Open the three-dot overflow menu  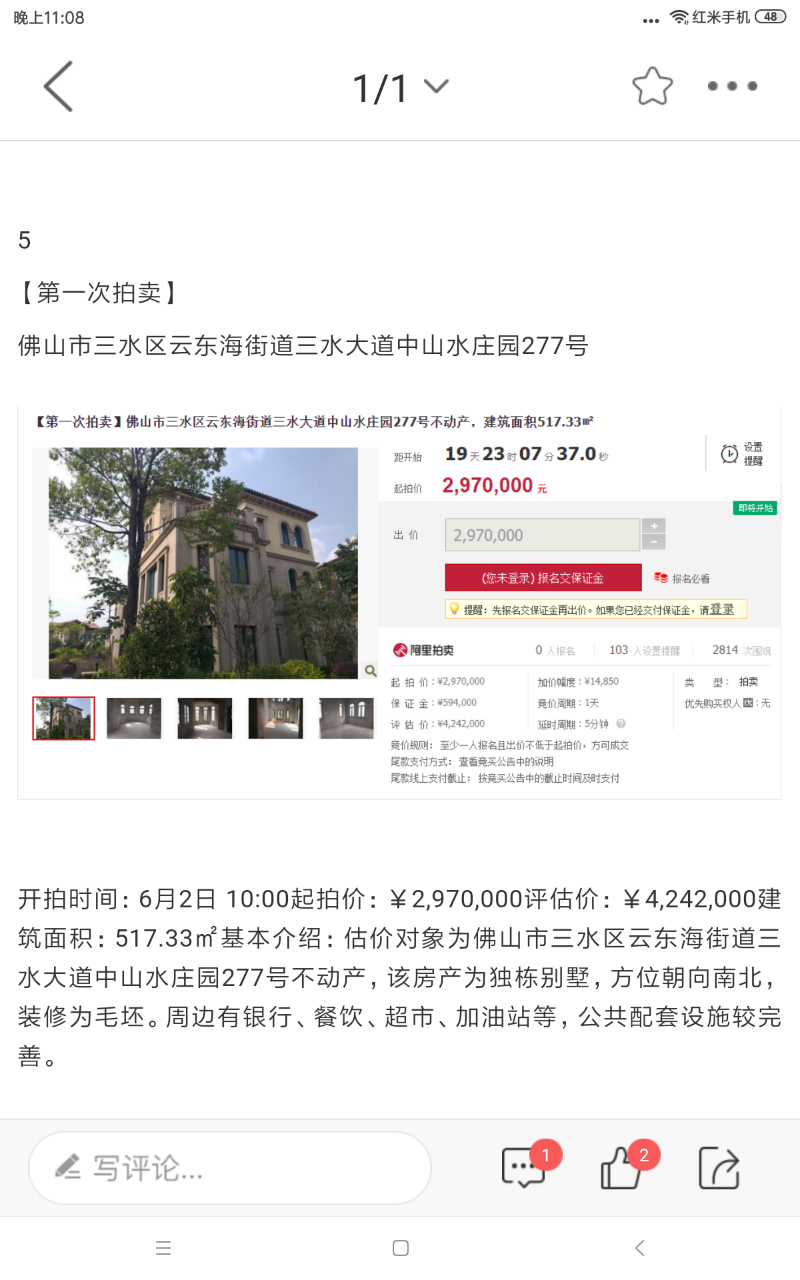732,87
